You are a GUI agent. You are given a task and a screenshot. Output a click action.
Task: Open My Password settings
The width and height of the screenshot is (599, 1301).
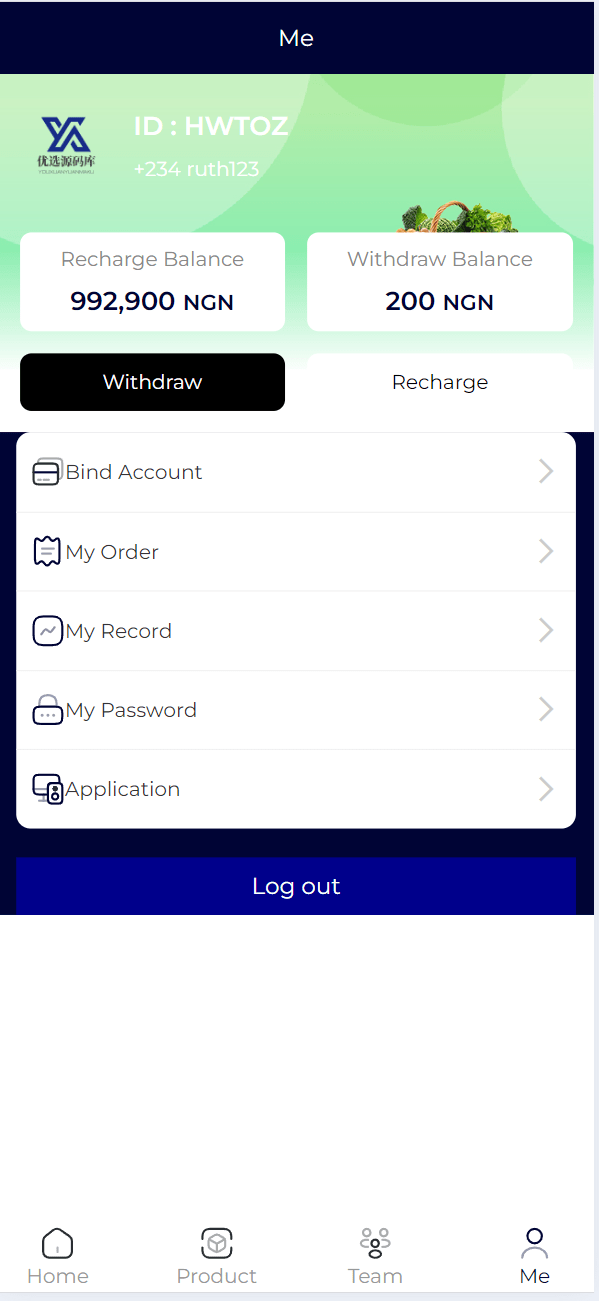[x=296, y=710]
